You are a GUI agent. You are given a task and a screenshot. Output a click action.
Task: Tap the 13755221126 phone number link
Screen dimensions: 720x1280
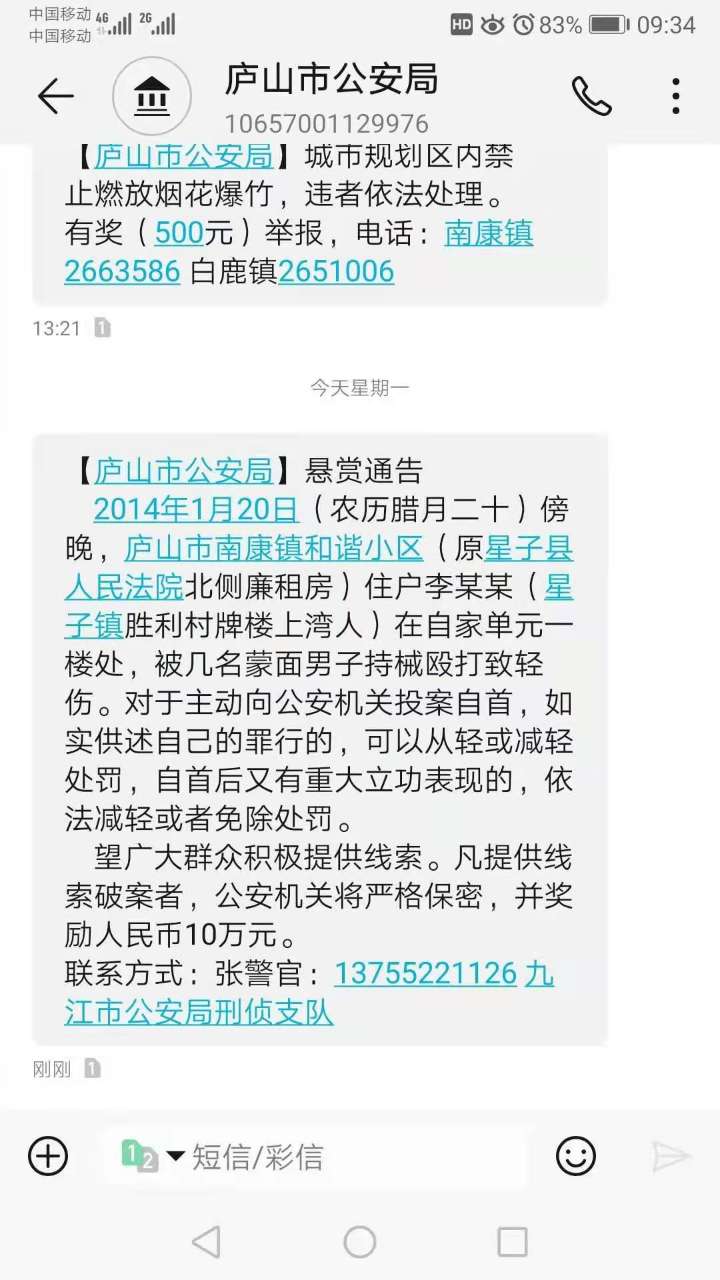click(x=425, y=973)
